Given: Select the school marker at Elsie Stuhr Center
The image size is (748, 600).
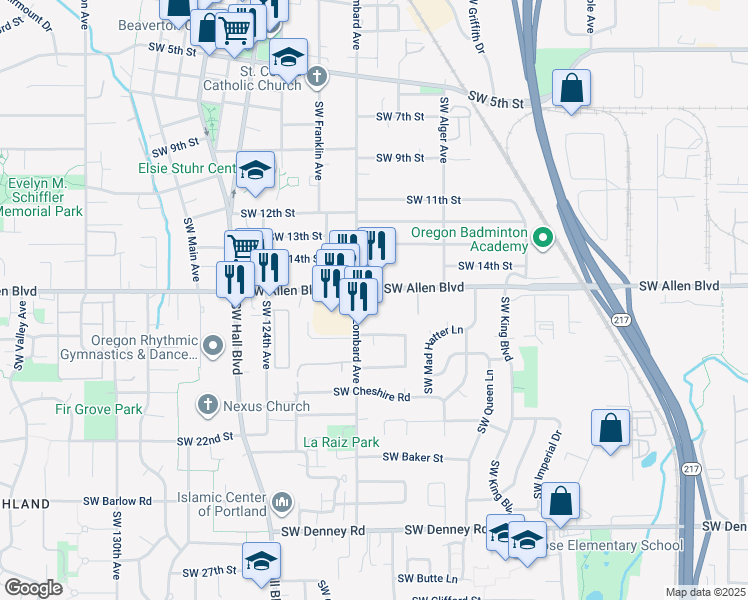Looking at the screenshot, I should [x=256, y=170].
